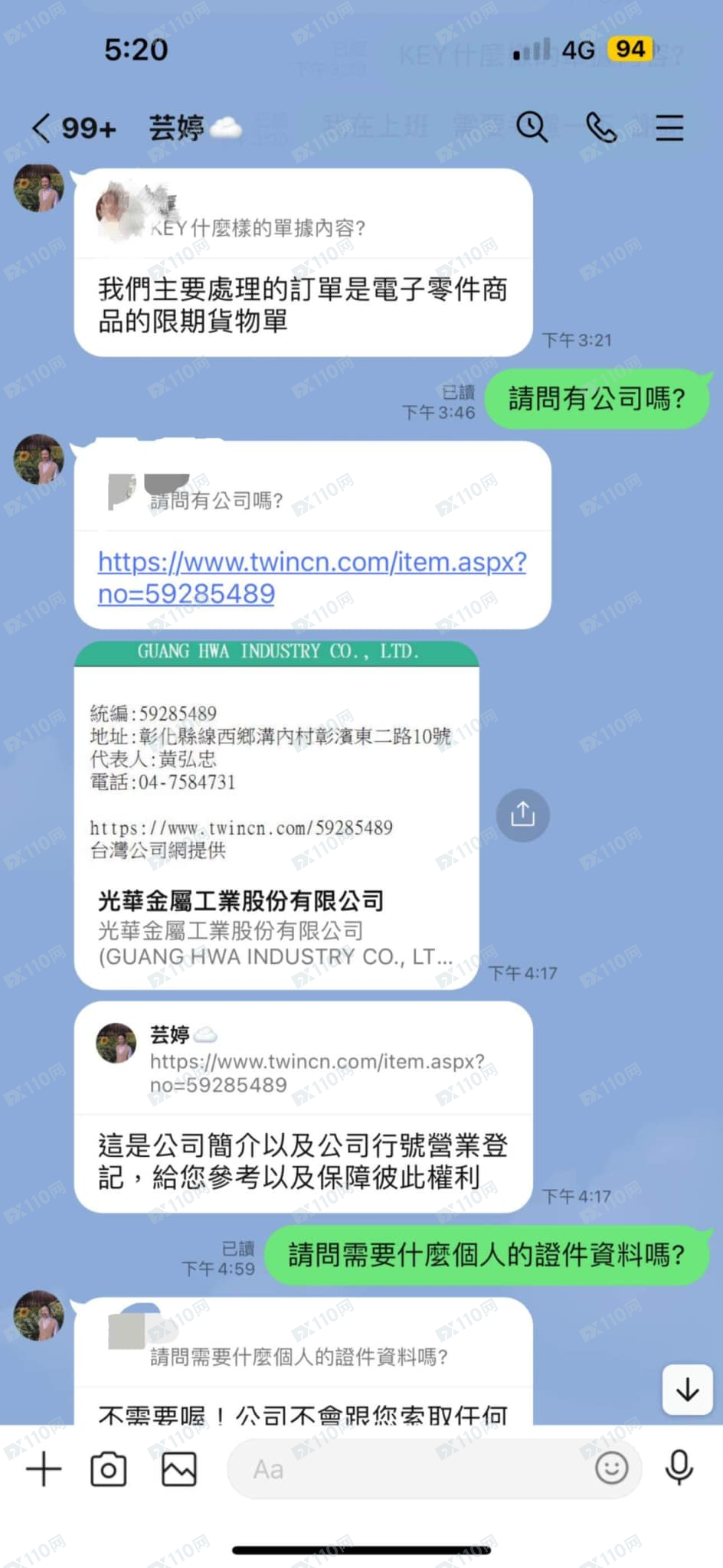
Task: Open the 光華金屬工業股份有限公司 link preview card
Action: point(276,815)
